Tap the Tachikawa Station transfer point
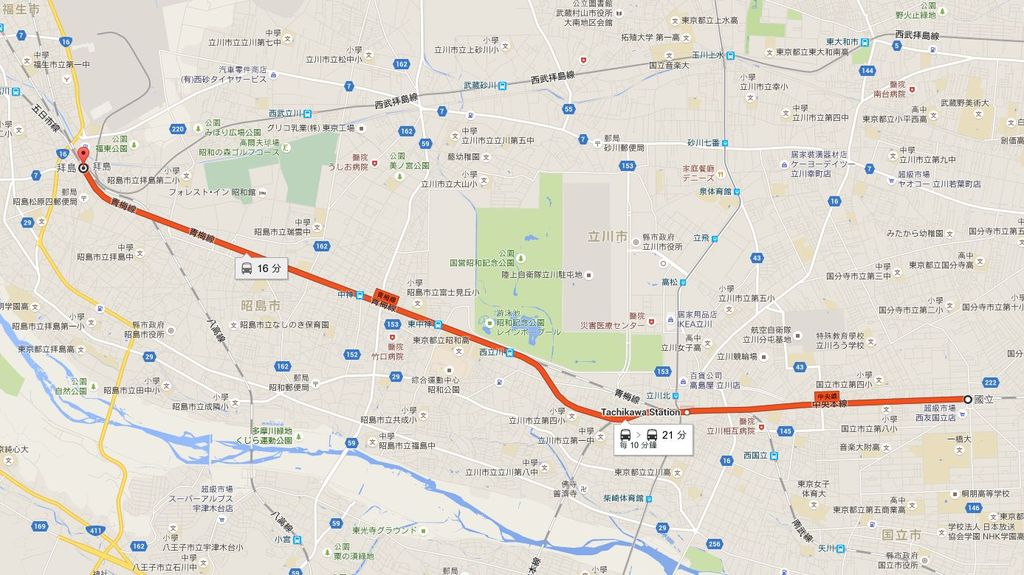The image size is (1024, 575). [687, 412]
